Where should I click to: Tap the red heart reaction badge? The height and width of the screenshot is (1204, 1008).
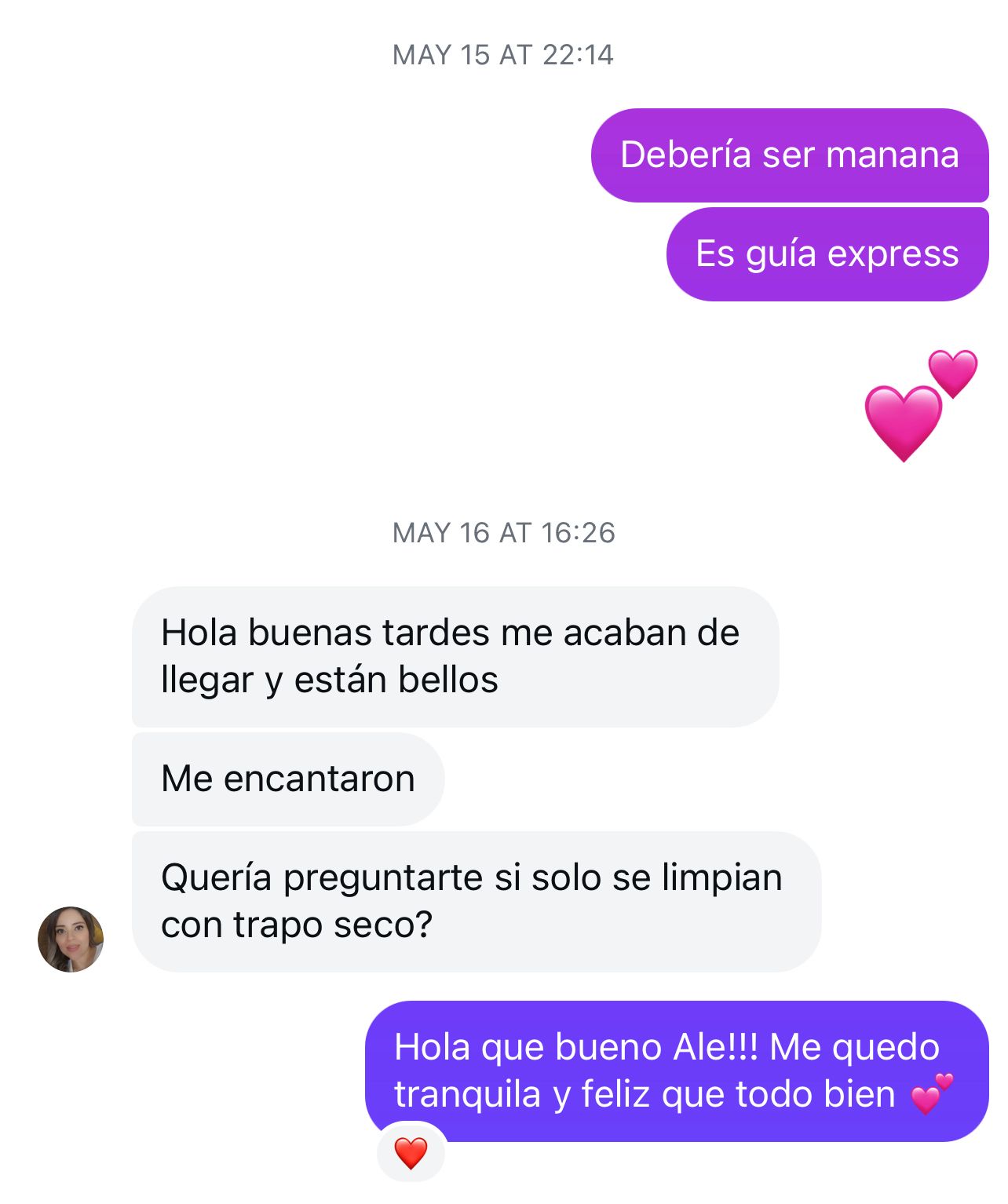point(411,1153)
